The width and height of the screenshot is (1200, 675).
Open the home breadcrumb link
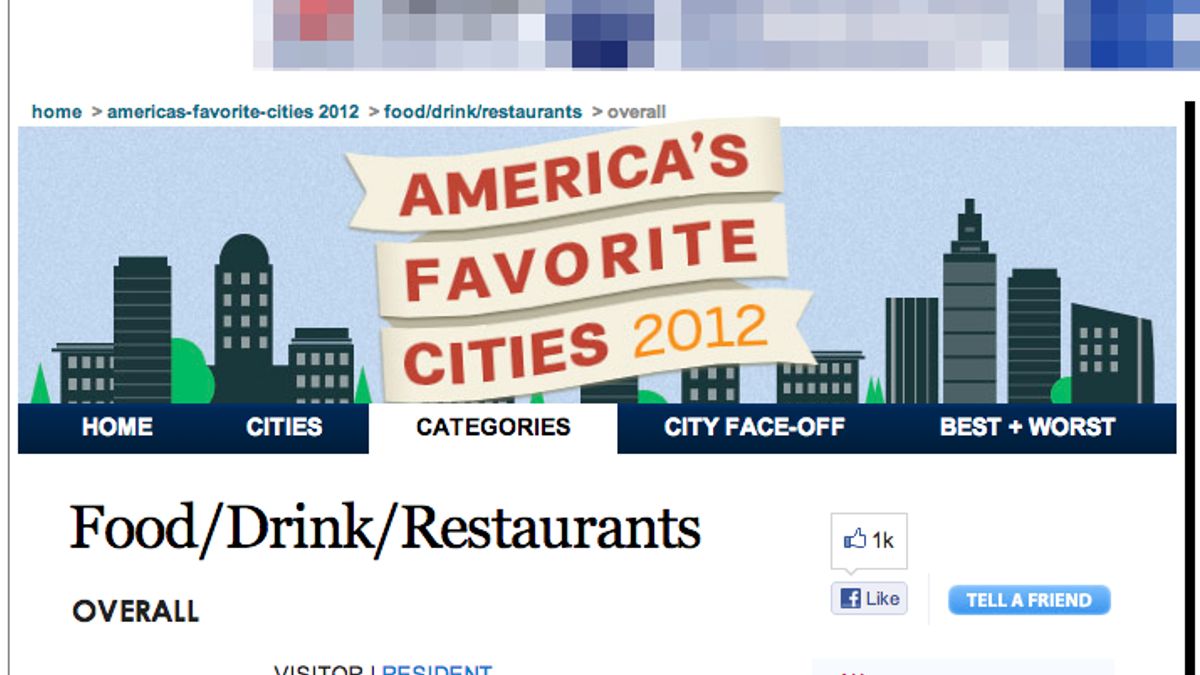56,112
